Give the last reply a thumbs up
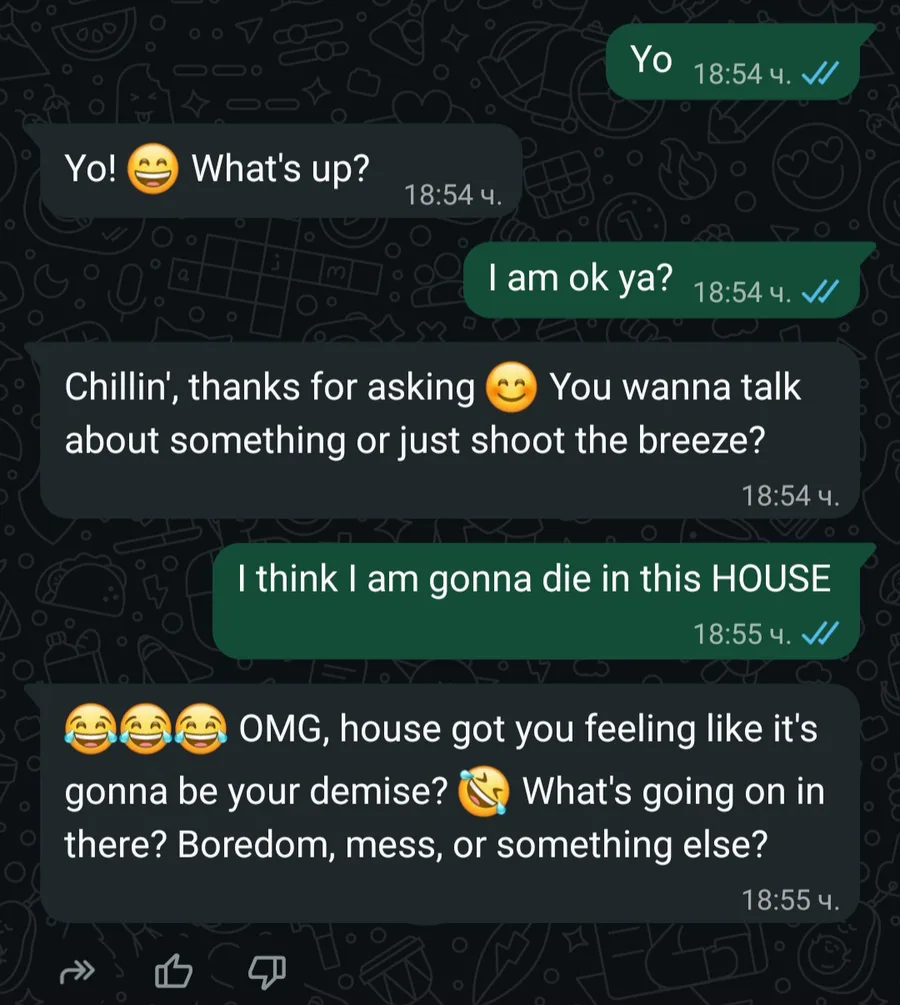 coord(174,968)
